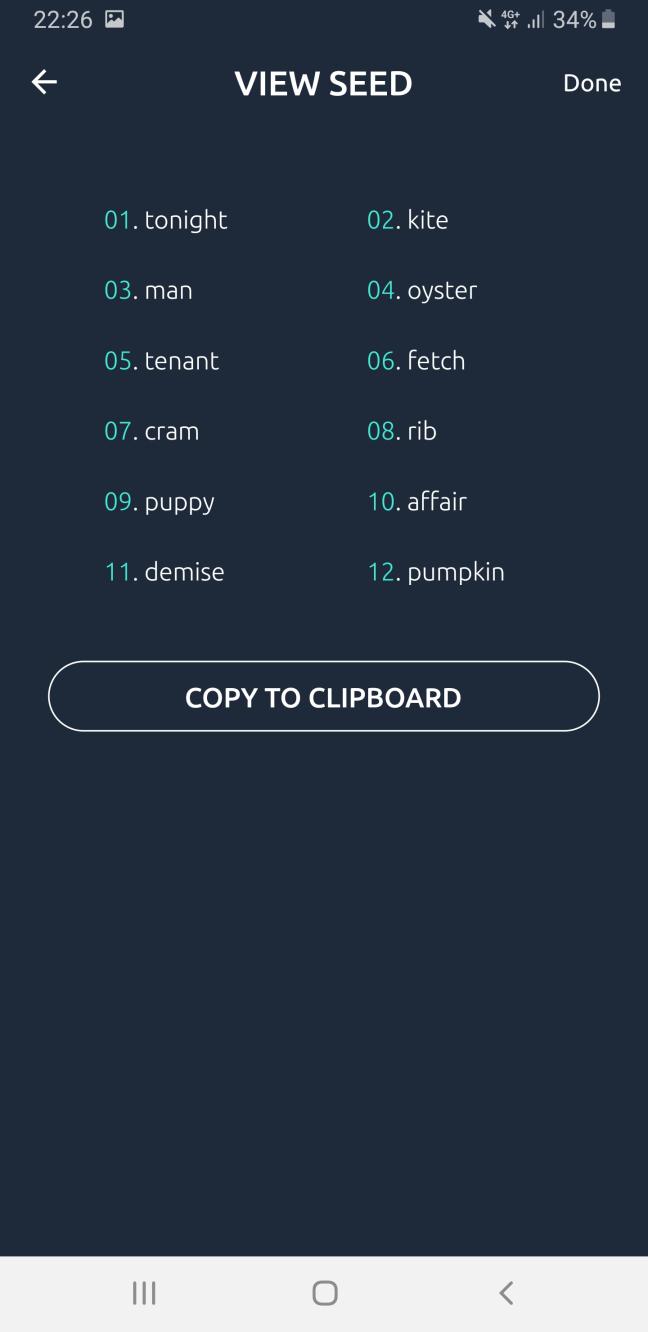Go back using the top-left arrow
Screen dimensions: 648x1332
coord(44,83)
